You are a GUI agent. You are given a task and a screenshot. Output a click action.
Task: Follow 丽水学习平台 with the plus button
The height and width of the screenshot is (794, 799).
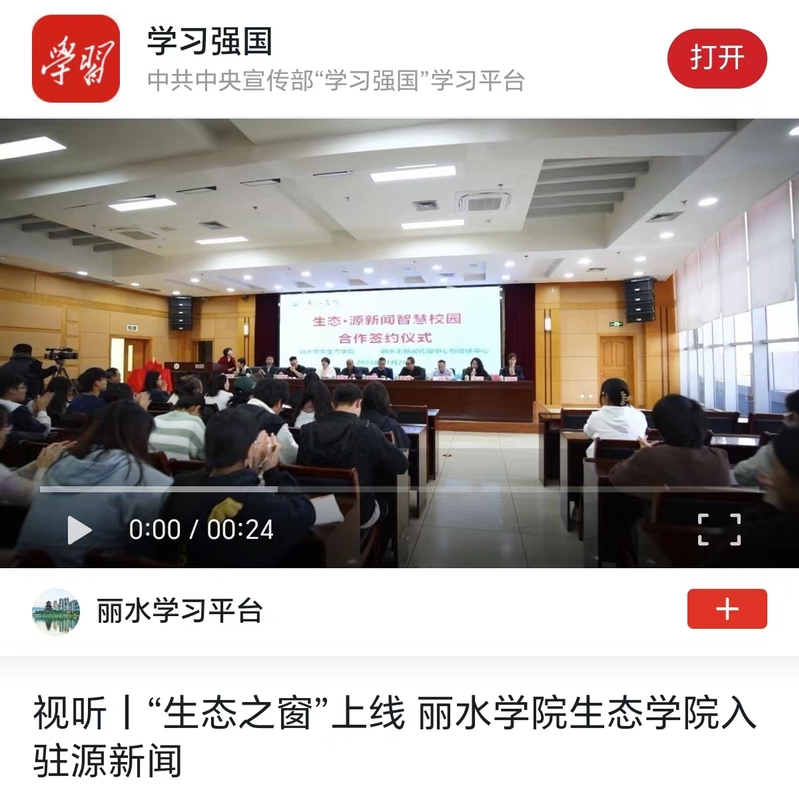(x=727, y=609)
